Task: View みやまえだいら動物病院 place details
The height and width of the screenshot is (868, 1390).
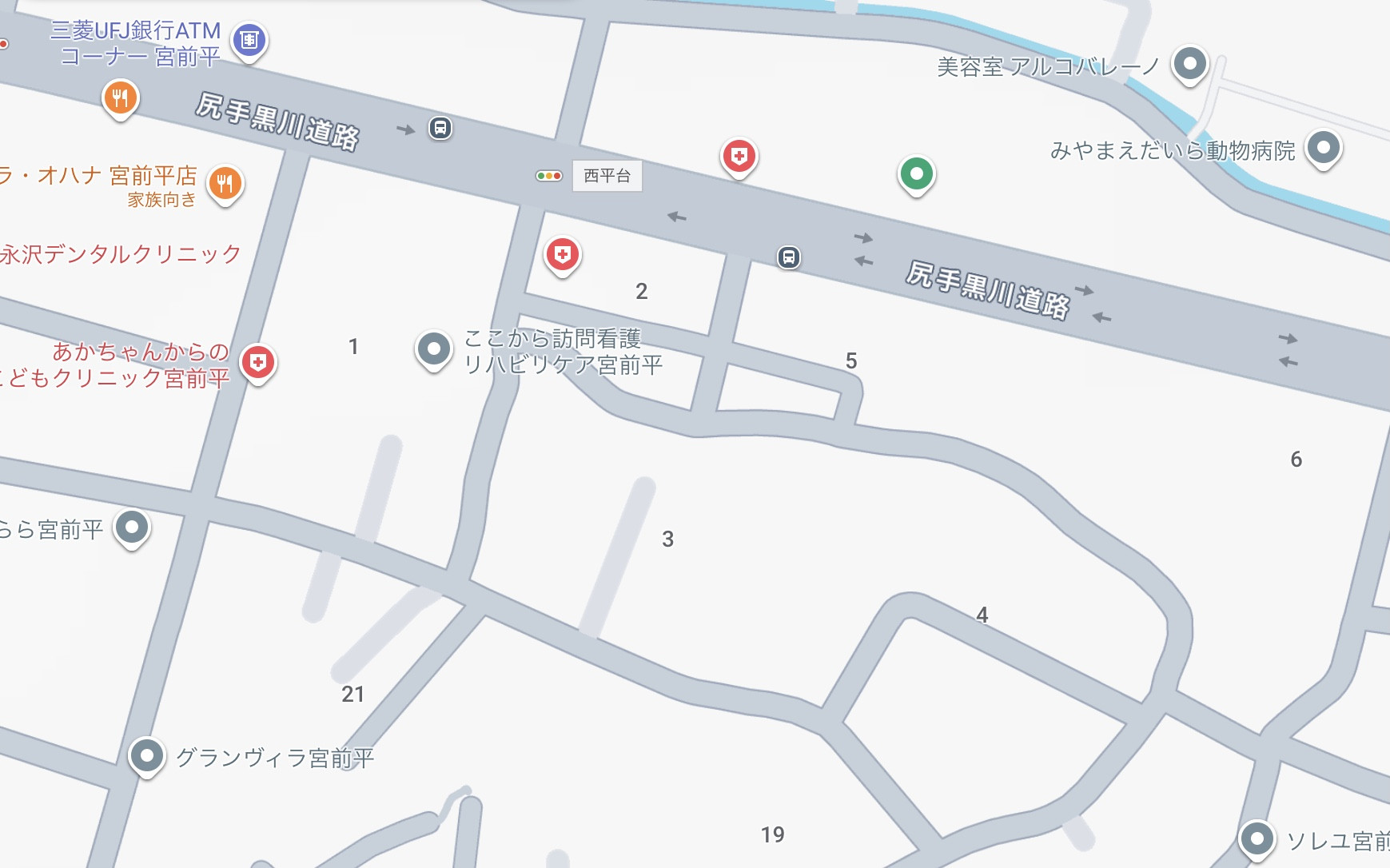Action: 1323,148
